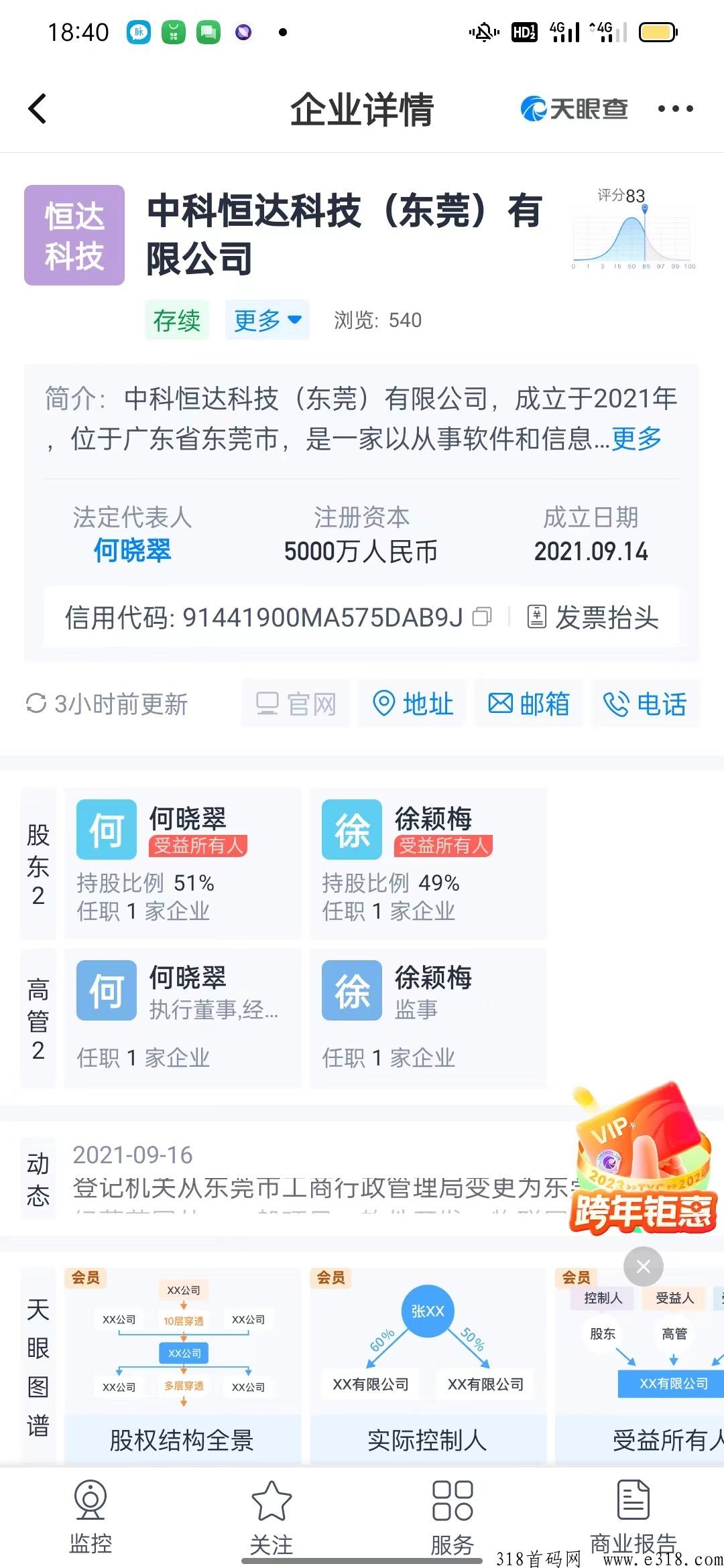The width and height of the screenshot is (724, 1568).
Task: Open executive card 徐颖梅 监事
Action: (x=428, y=1017)
